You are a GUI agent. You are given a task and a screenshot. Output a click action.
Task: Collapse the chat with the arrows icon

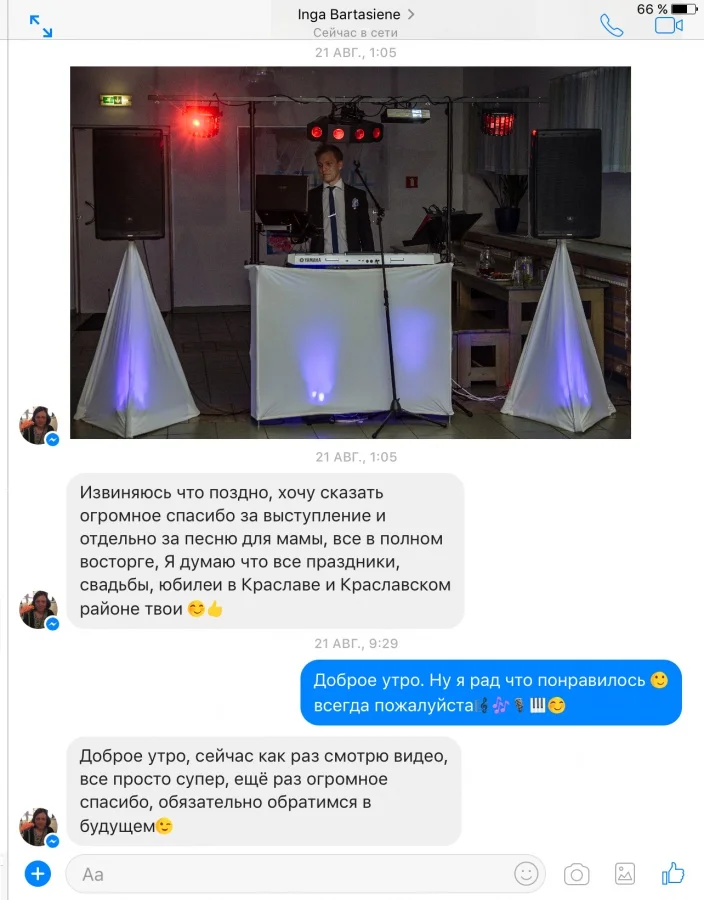(41, 26)
